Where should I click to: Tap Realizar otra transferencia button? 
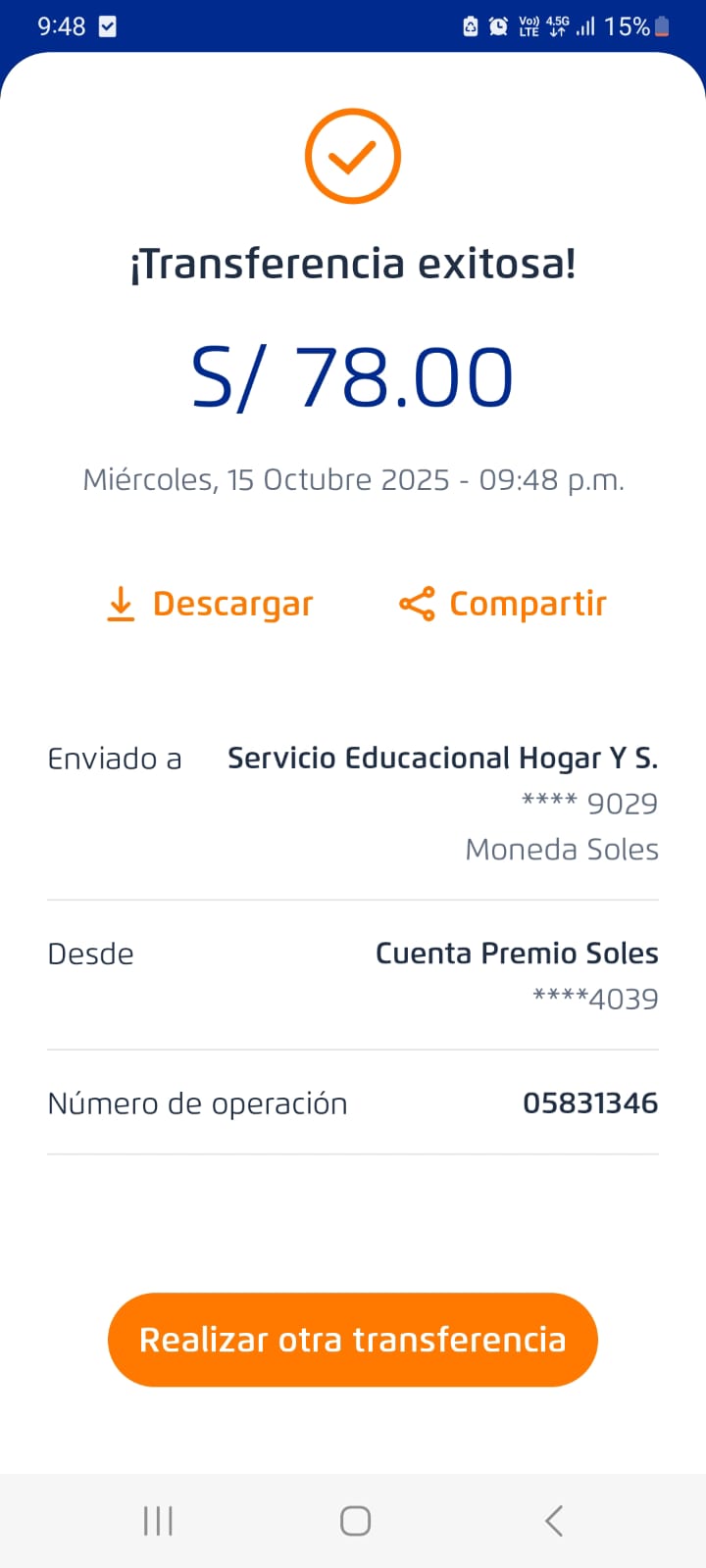tap(353, 1340)
